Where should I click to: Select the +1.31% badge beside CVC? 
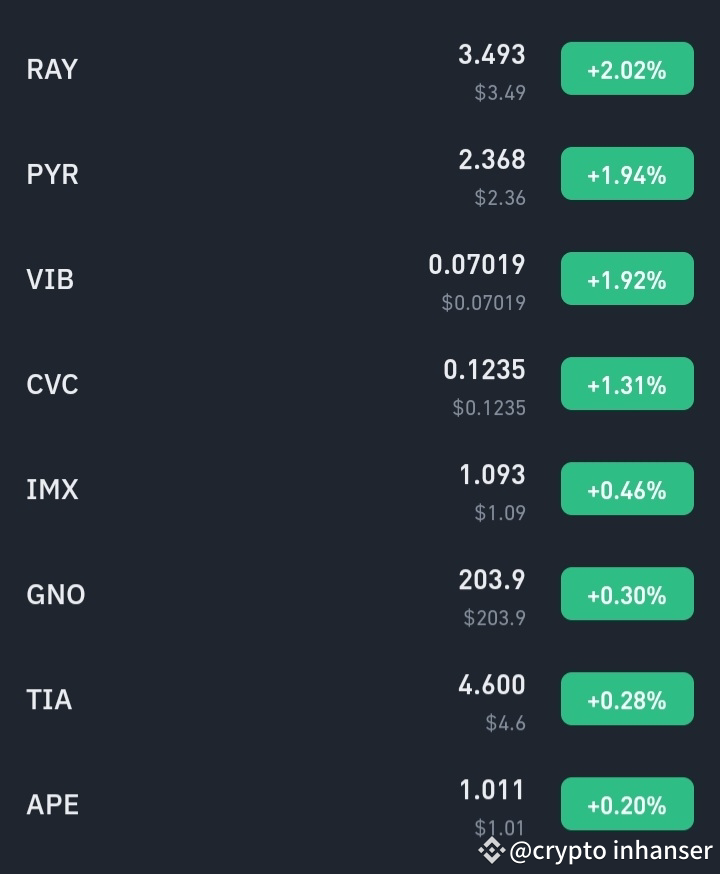click(627, 384)
